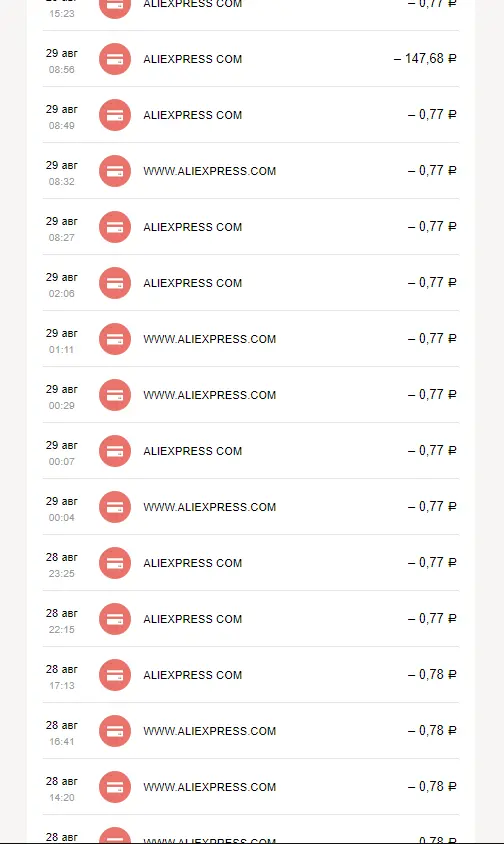Select the 29 авг 08:27 AliExpress payment
Image resolution: width=504 pixels, height=844 pixels.
251,227
